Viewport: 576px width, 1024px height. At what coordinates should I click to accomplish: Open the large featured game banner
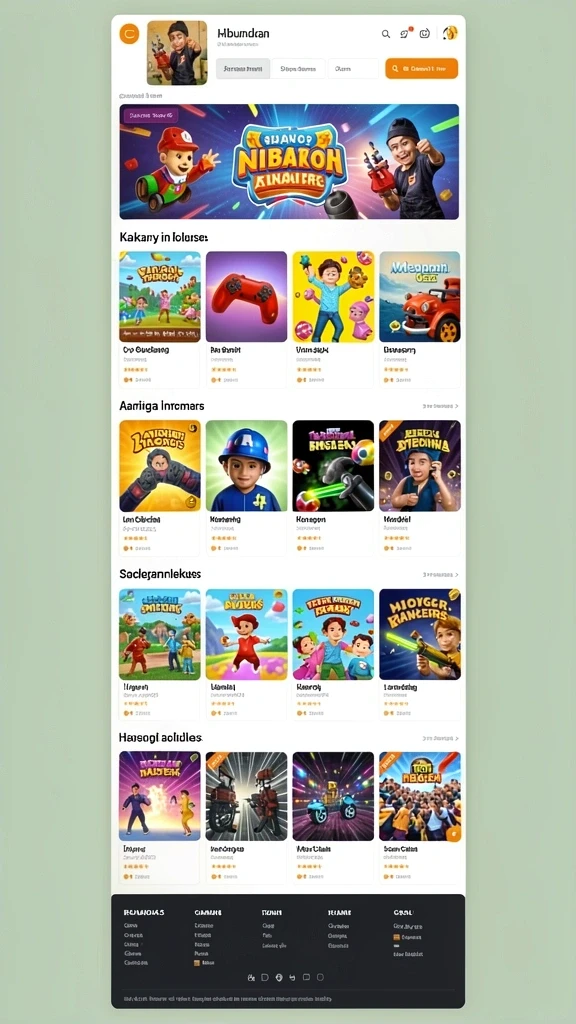pyautogui.click(x=289, y=161)
